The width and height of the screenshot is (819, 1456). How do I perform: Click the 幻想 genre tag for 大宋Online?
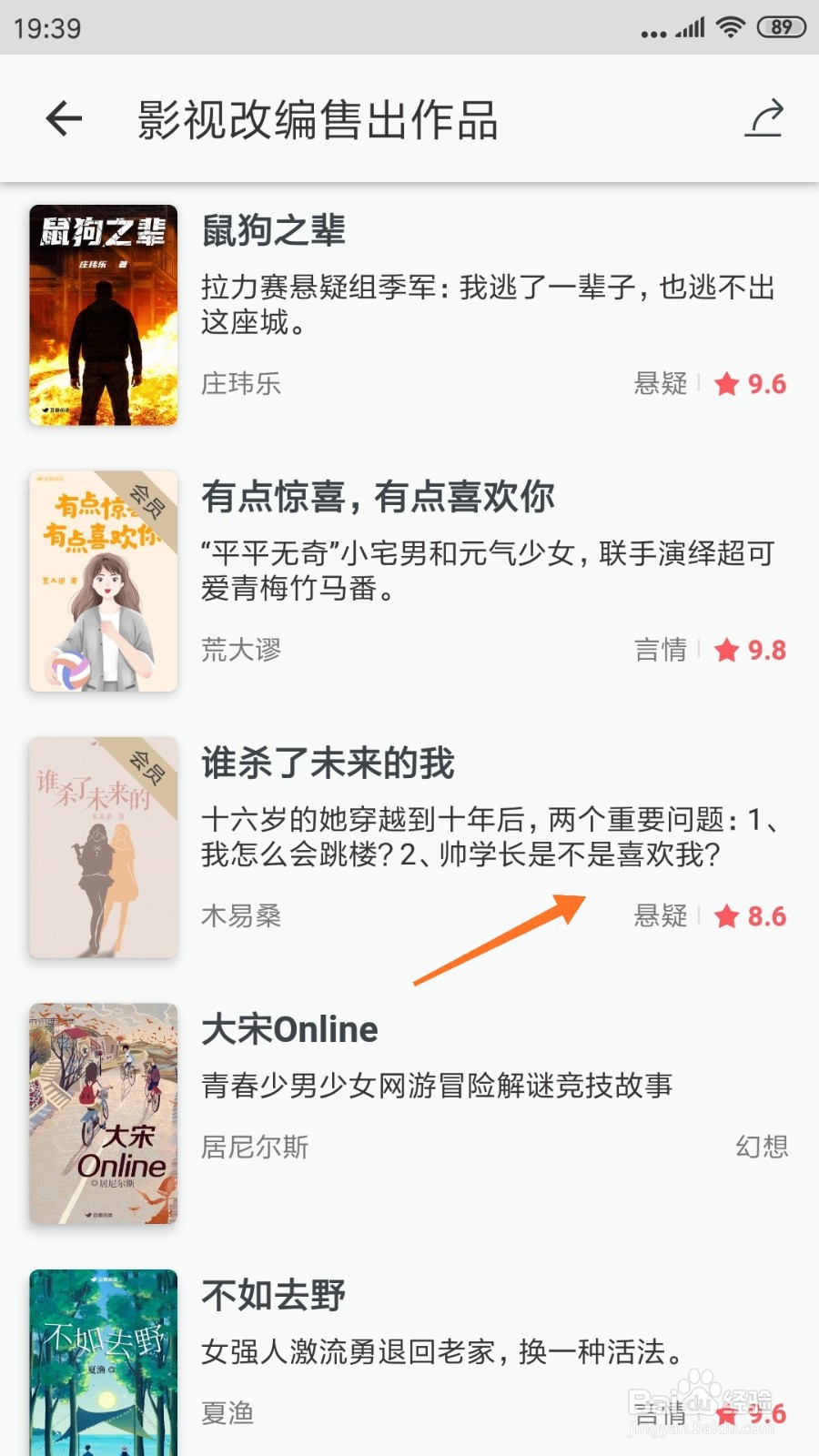pyautogui.click(x=762, y=1147)
